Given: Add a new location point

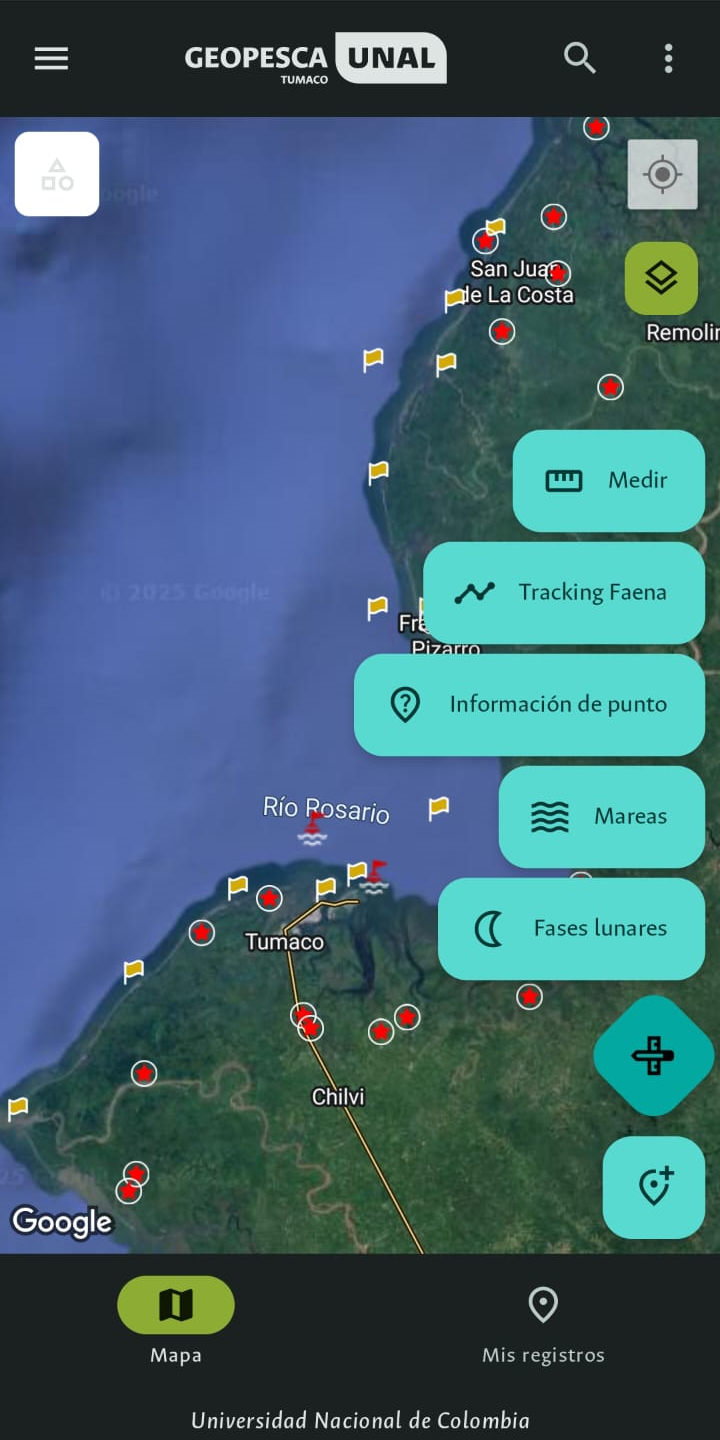Looking at the screenshot, I should (x=653, y=1188).
